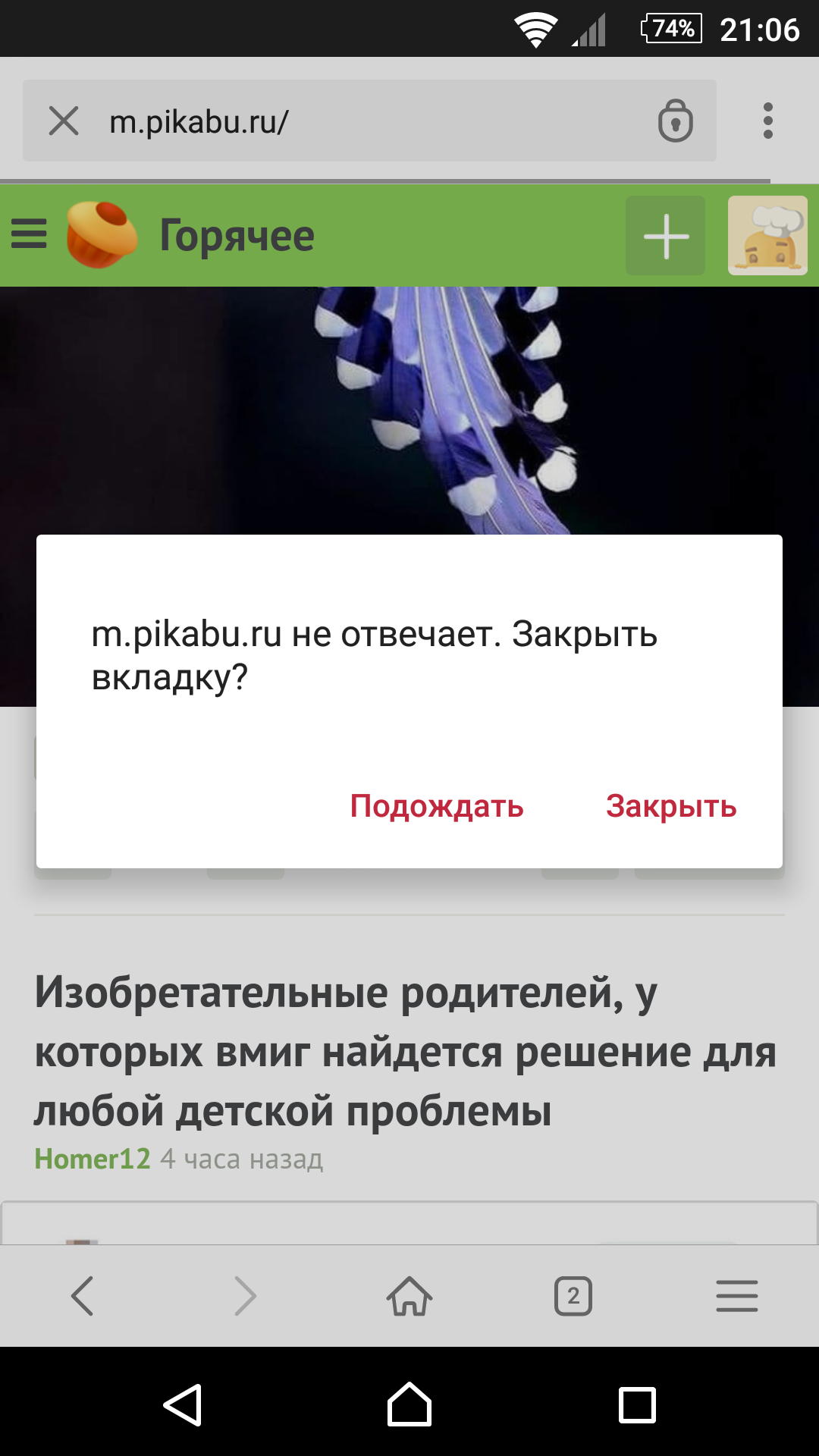Image resolution: width=819 pixels, height=1456 pixels.
Task: Go to the browser home page
Action: pos(409,1295)
